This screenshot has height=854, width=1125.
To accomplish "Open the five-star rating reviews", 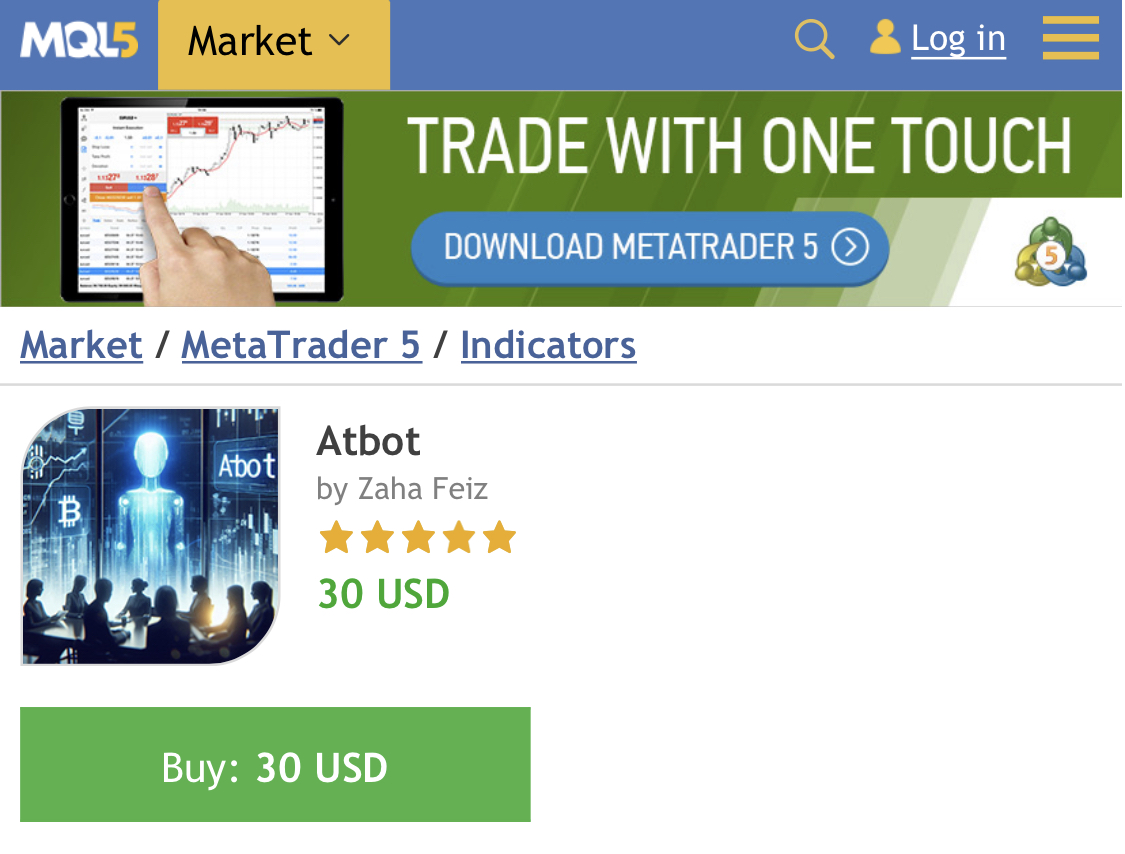I will tap(417, 538).
